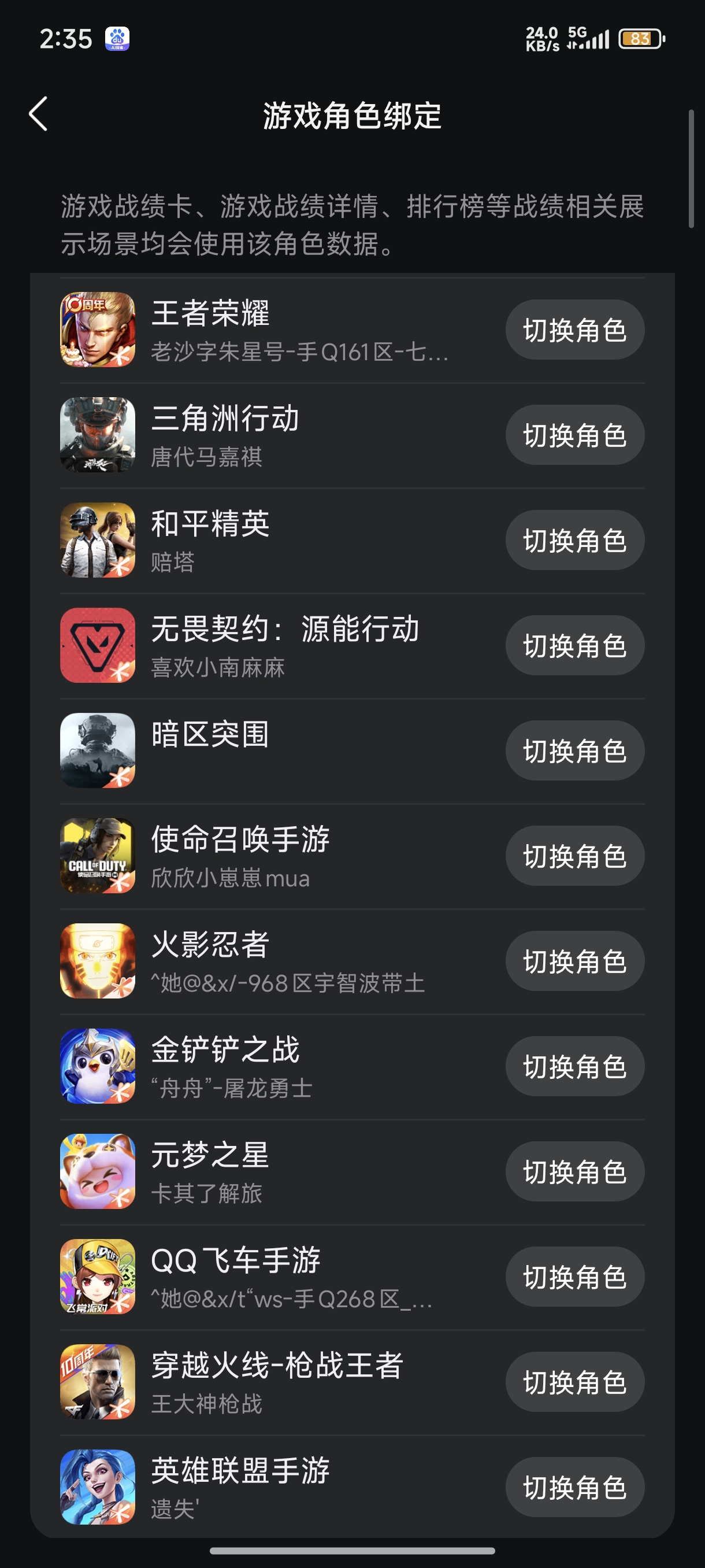Screen dimensions: 705x1568
Task: Tap 切换角色 next to 火影忍者
Action: [x=574, y=961]
